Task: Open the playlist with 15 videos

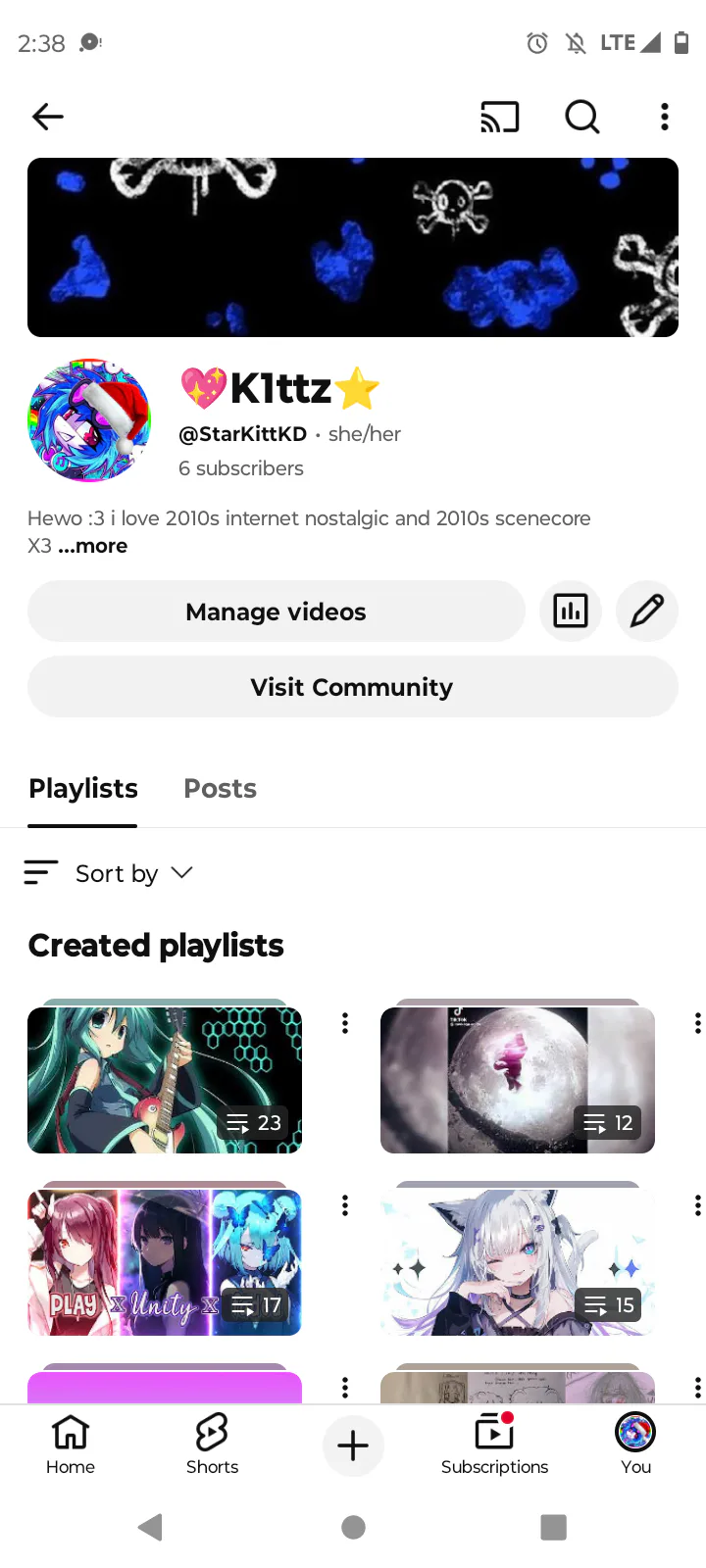Action: point(517,1262)
